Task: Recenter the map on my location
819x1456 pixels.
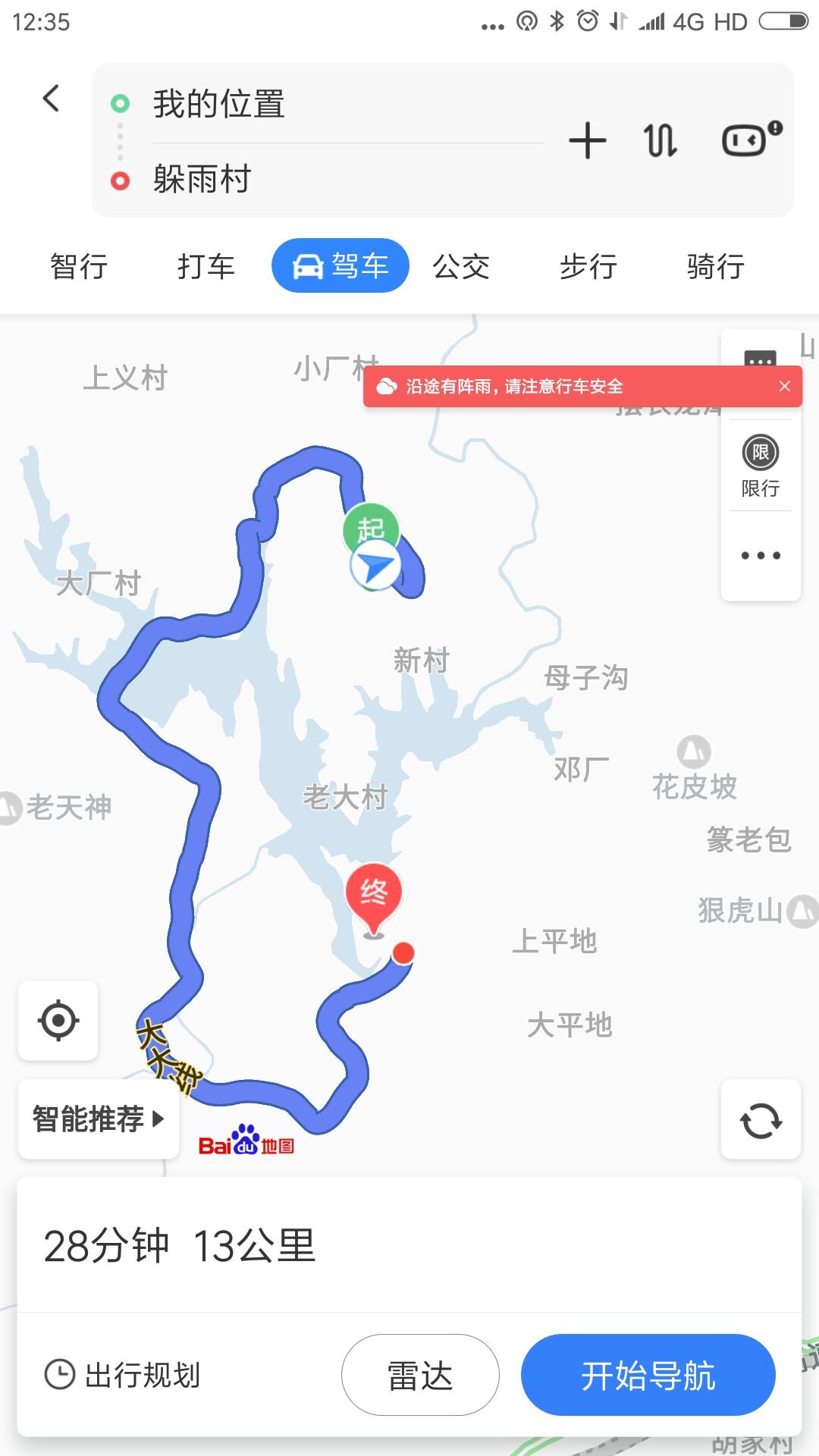Action: (58, 1020)
